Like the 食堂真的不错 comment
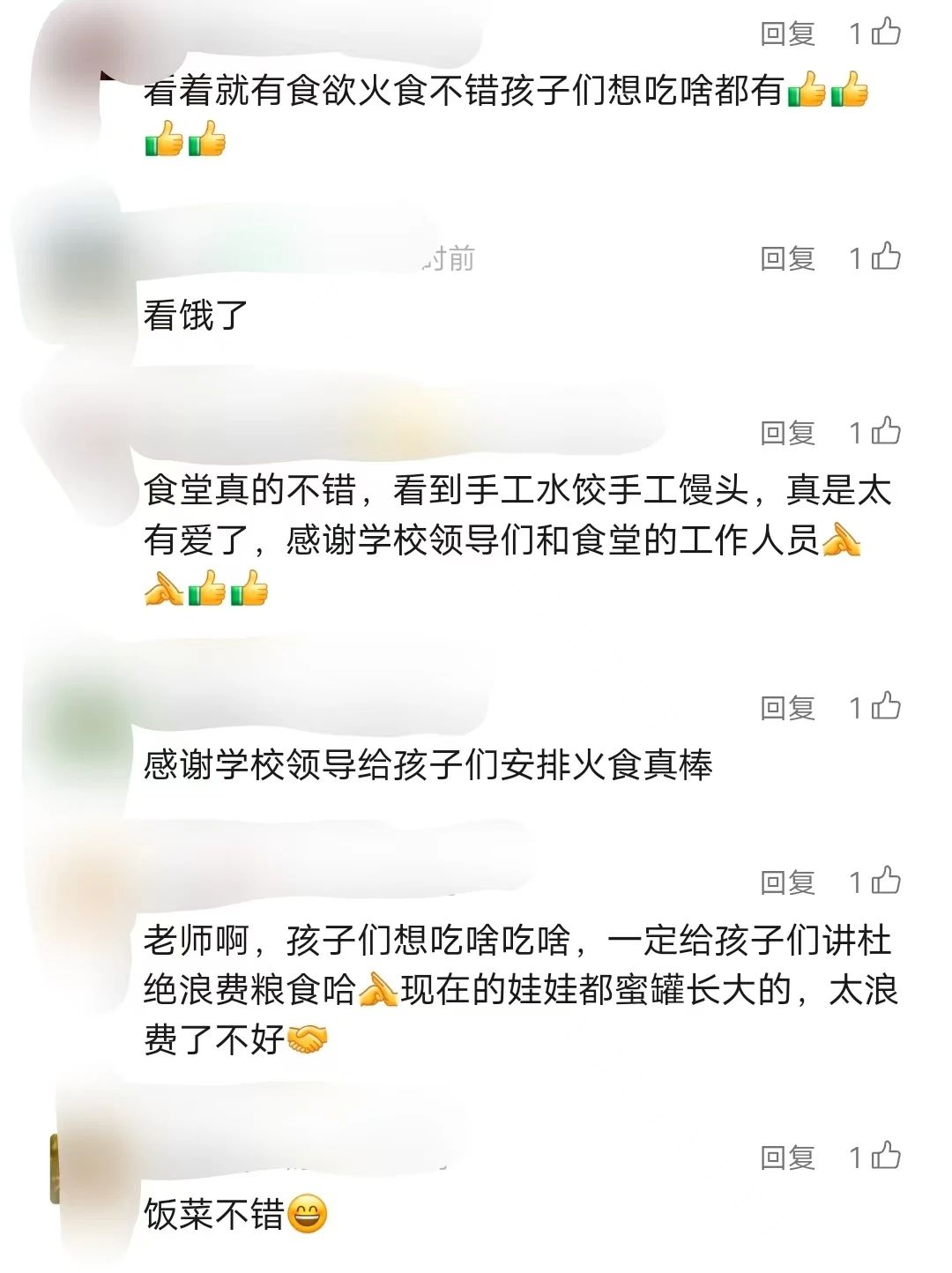Image resolution: width=952 pixels, height=1273 pixels. click(x=886, y=431)
